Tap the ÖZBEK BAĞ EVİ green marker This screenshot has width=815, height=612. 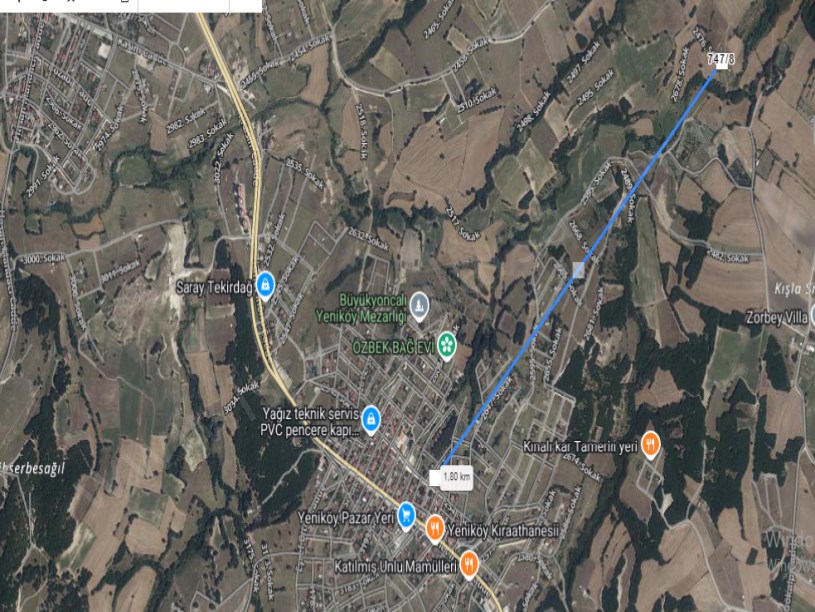pyautogui.click(x=447, y=346)
